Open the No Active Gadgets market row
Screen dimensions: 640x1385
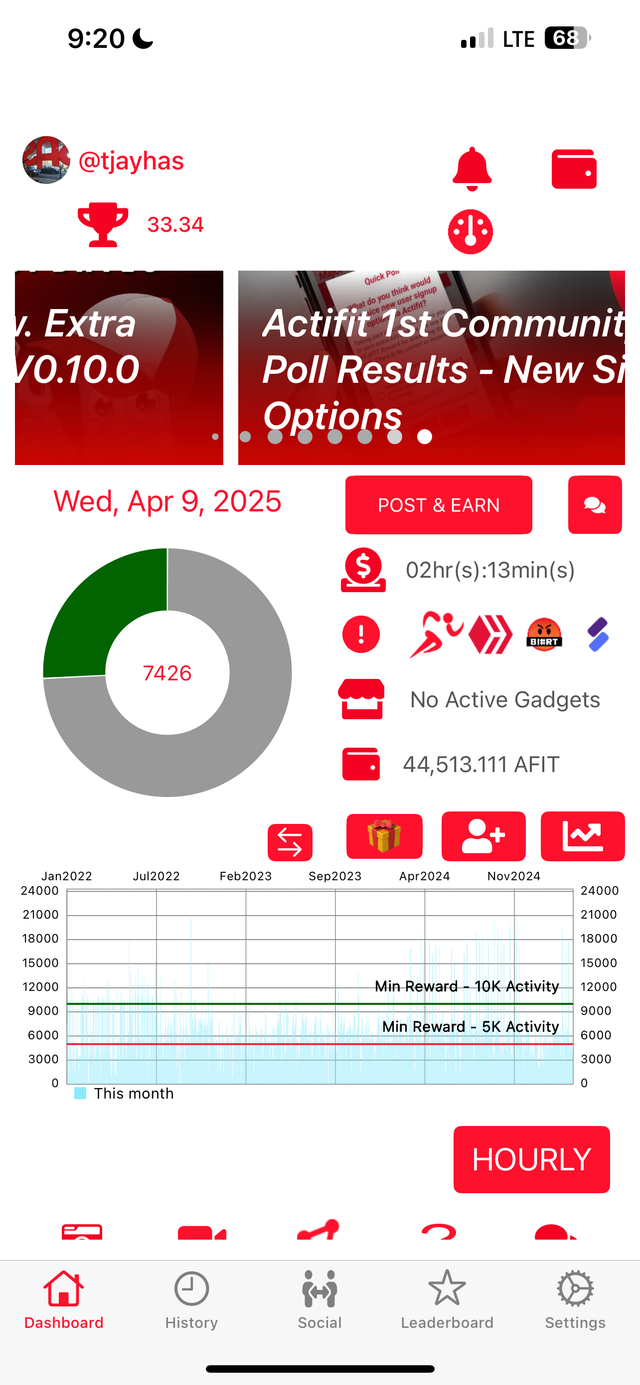tap(471, 700)
